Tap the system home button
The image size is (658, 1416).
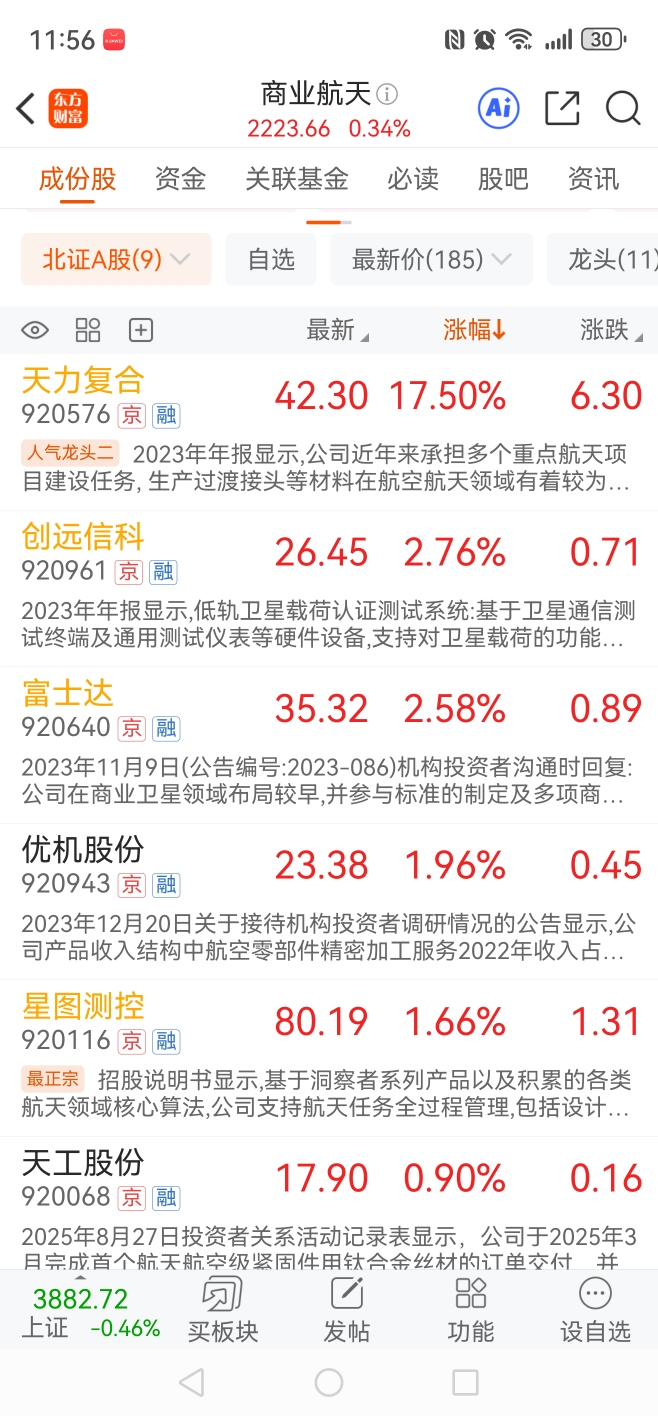[x=329, y=1382]
